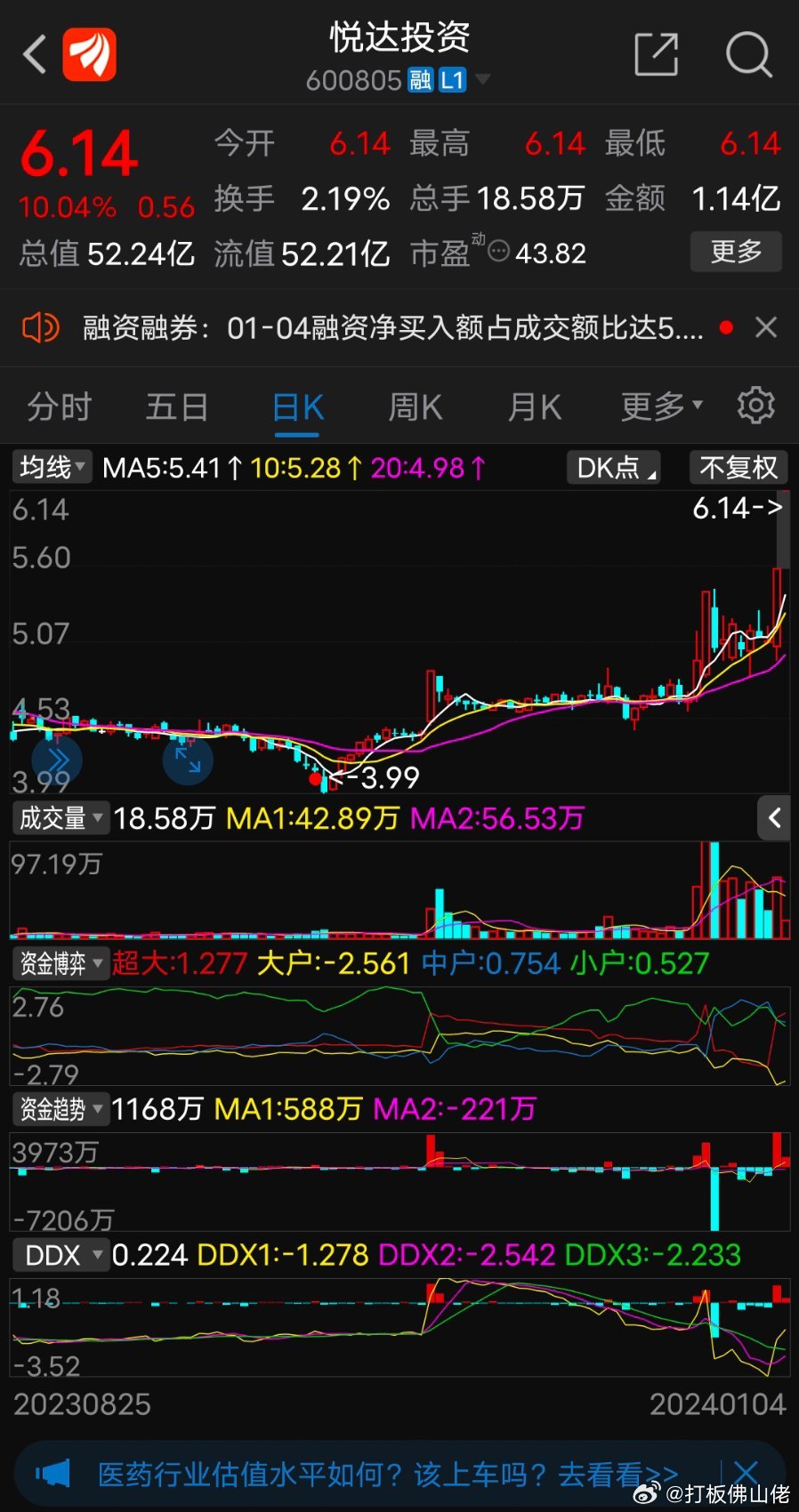Tap the share/fullscreen icon beside the title
This screenshot has height=1512, width=799.
click(x=656, y=53)
